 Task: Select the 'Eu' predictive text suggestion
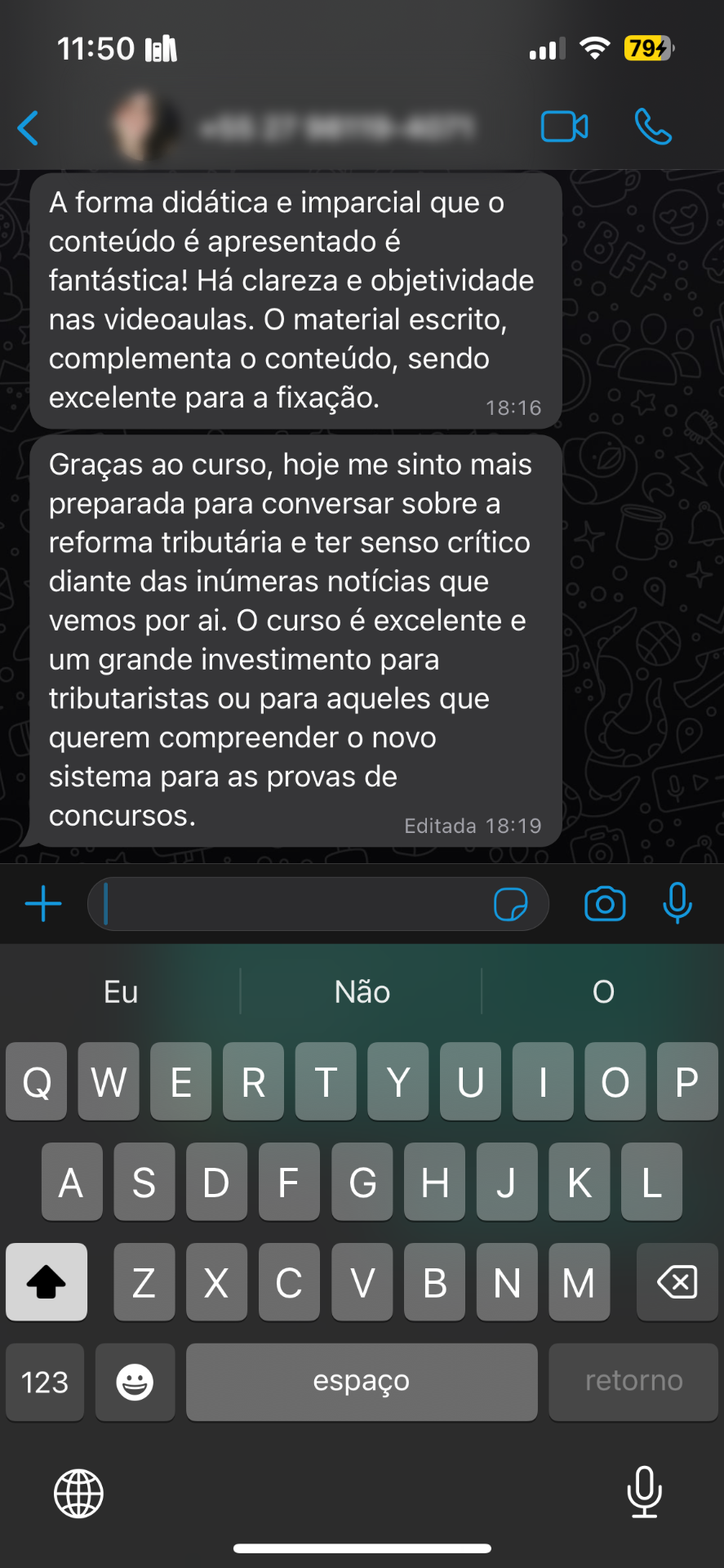(119, 991)
